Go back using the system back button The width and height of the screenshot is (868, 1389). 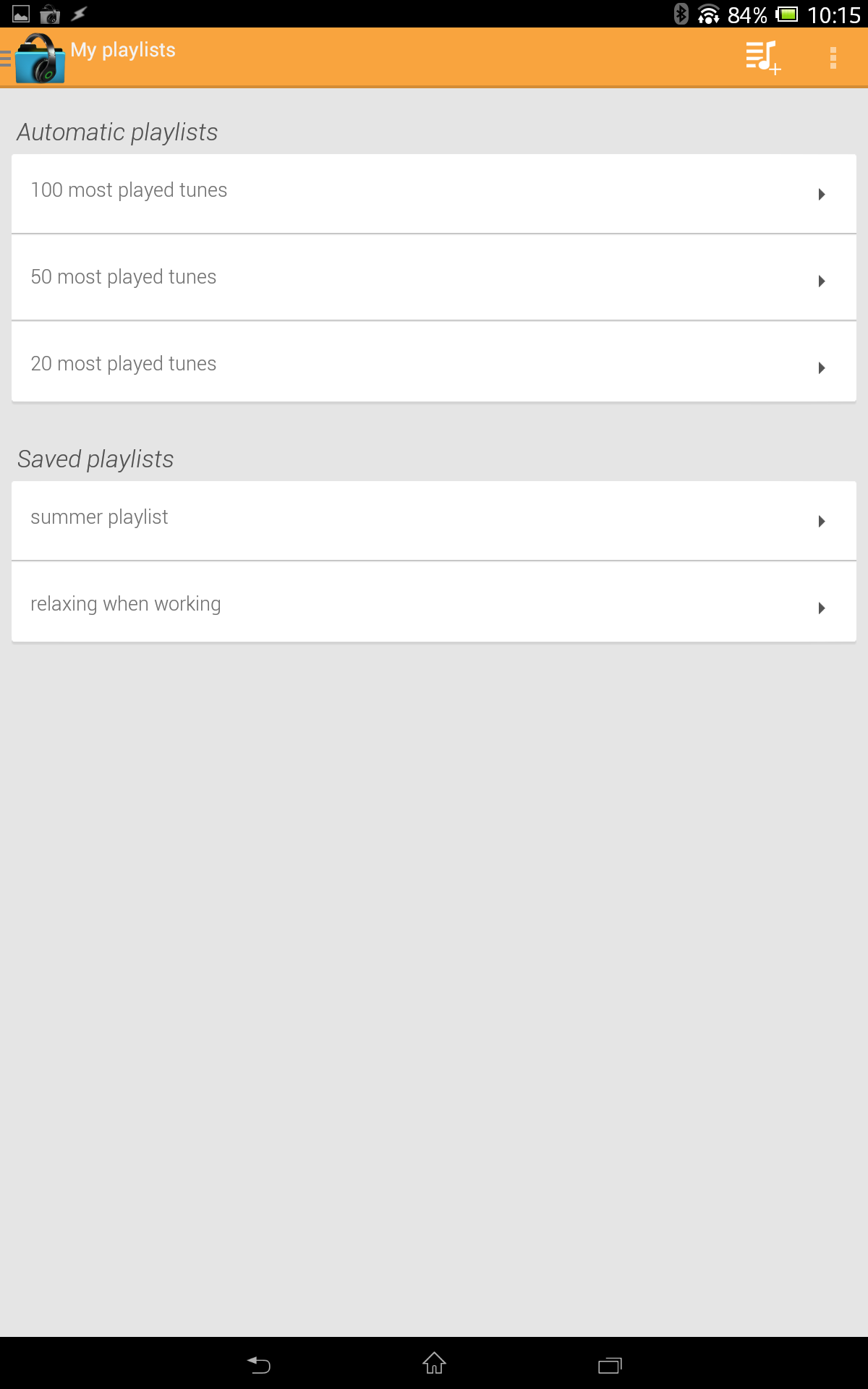coord(258,1364)
